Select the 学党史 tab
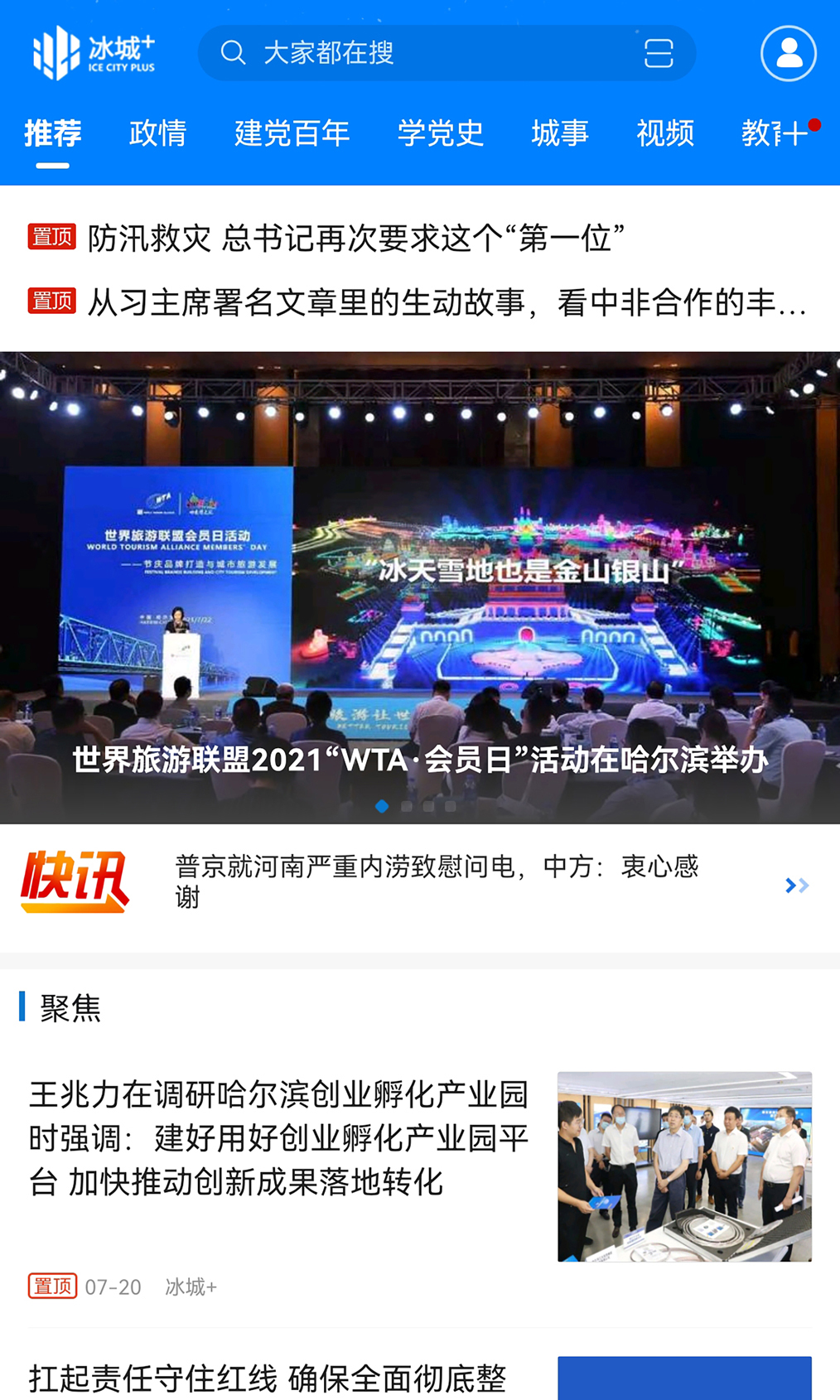The image size is (840, 1400). (440, 133)
